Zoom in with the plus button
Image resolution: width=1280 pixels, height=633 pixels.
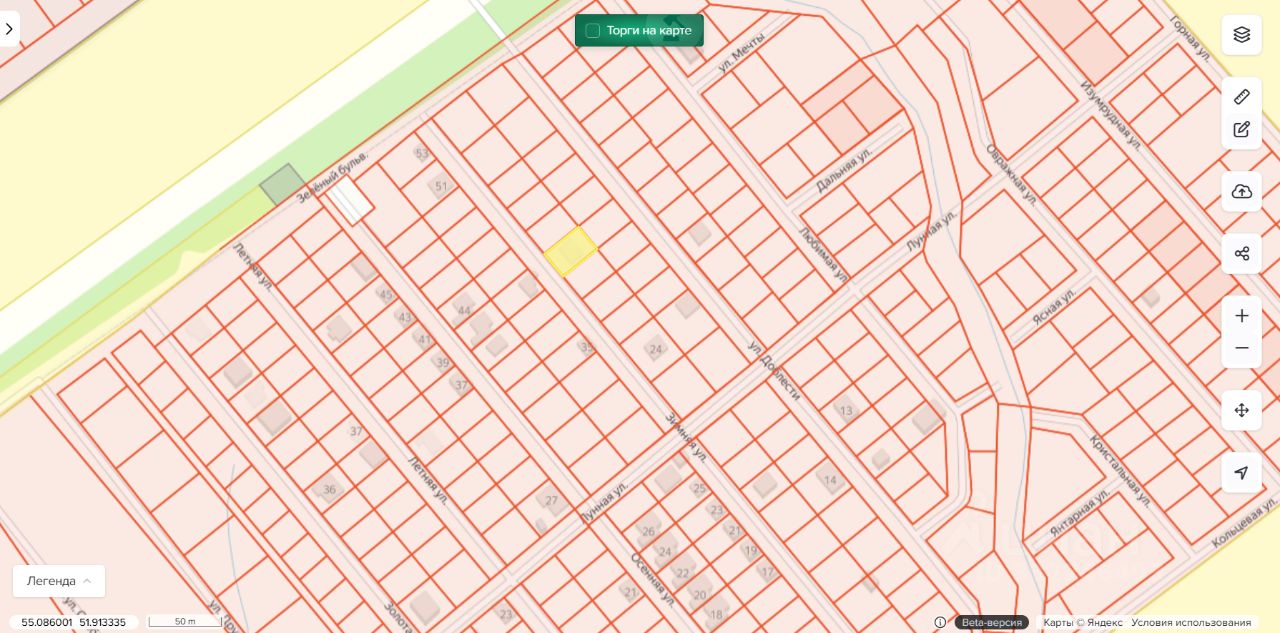1242,316
